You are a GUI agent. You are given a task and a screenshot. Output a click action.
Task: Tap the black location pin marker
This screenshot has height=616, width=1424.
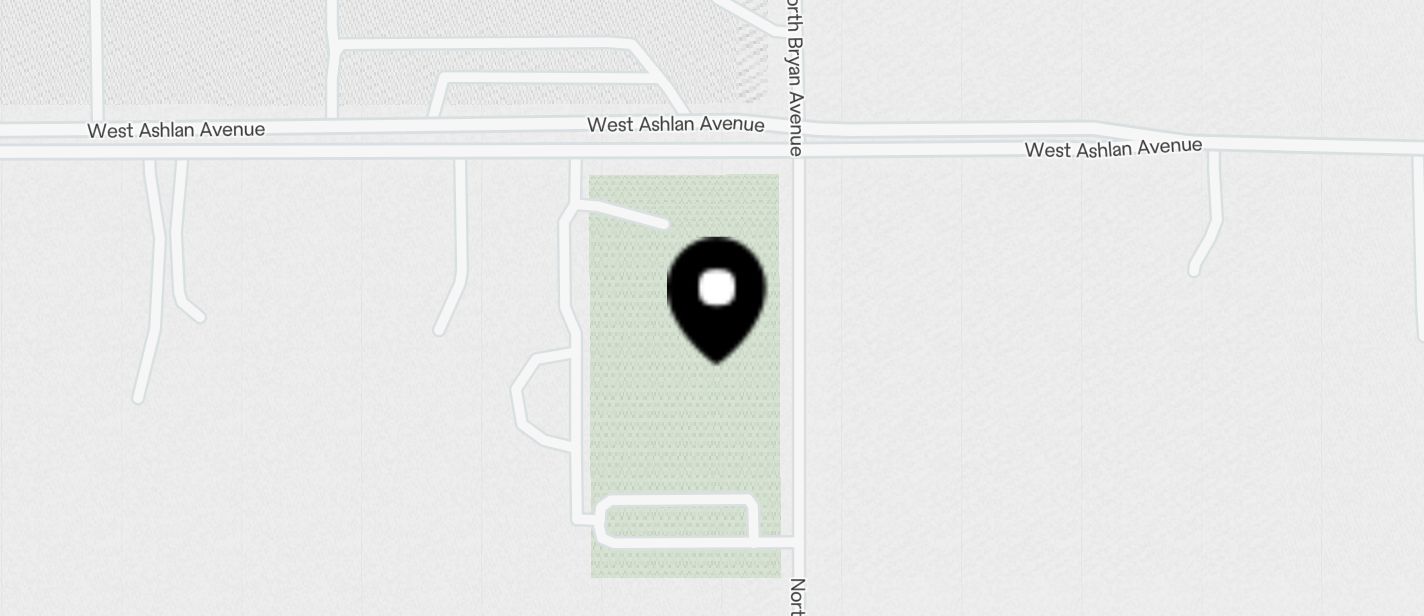(716, 295)
